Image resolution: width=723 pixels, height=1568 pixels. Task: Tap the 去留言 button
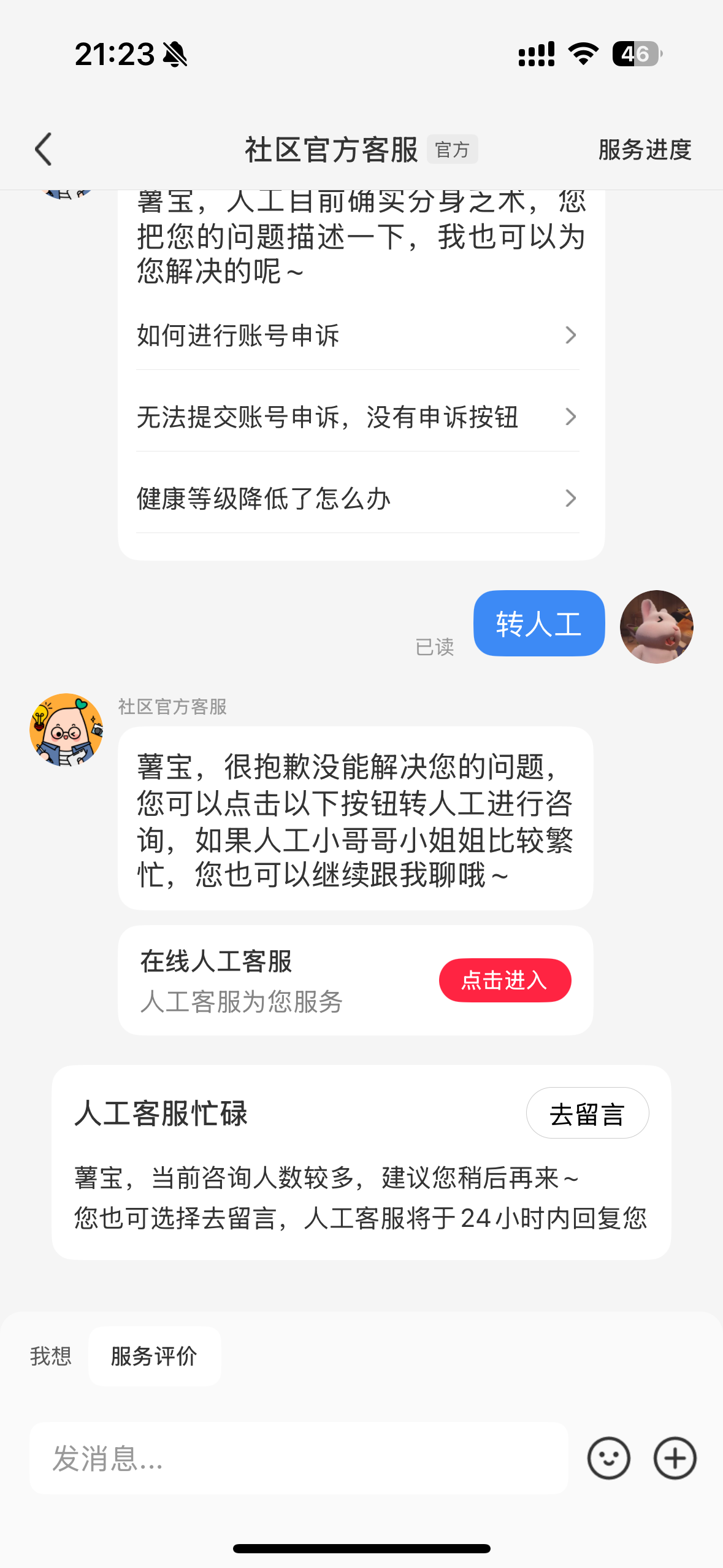click(587, 1113)
